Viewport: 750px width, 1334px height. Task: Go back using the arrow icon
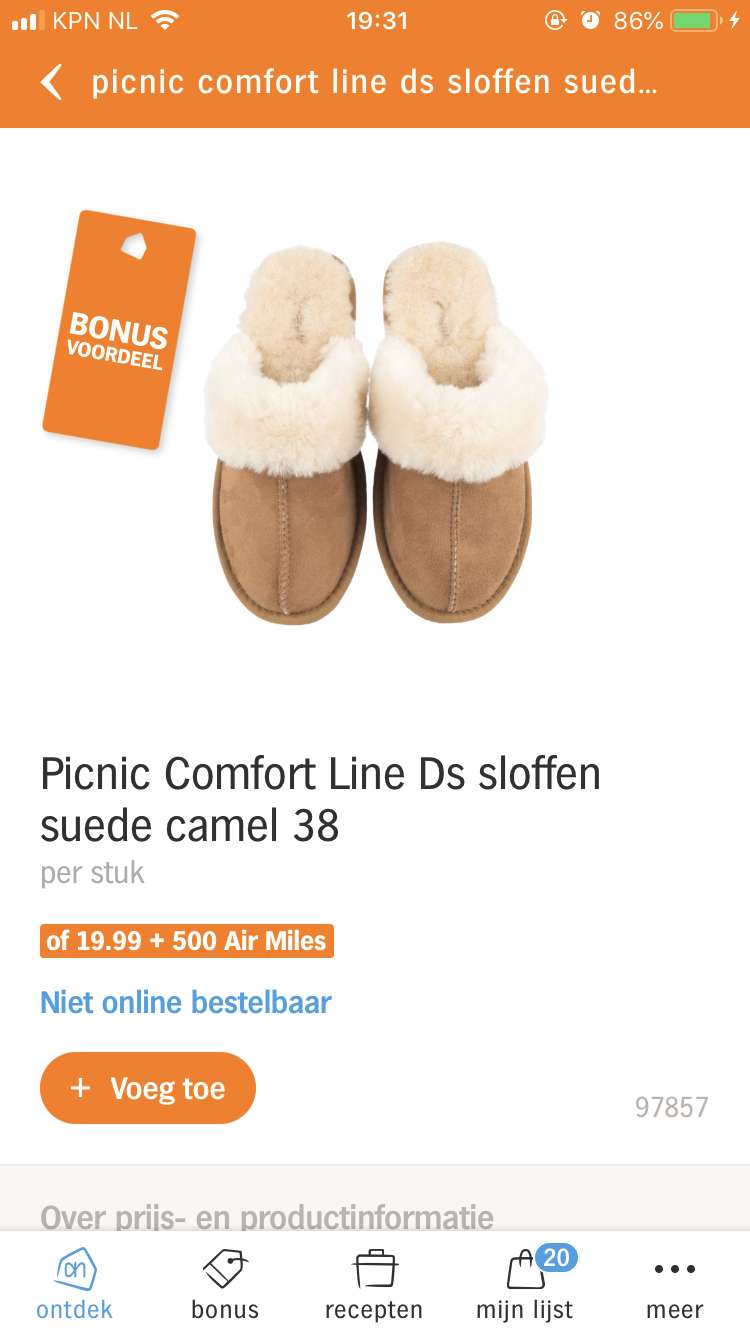52,83
